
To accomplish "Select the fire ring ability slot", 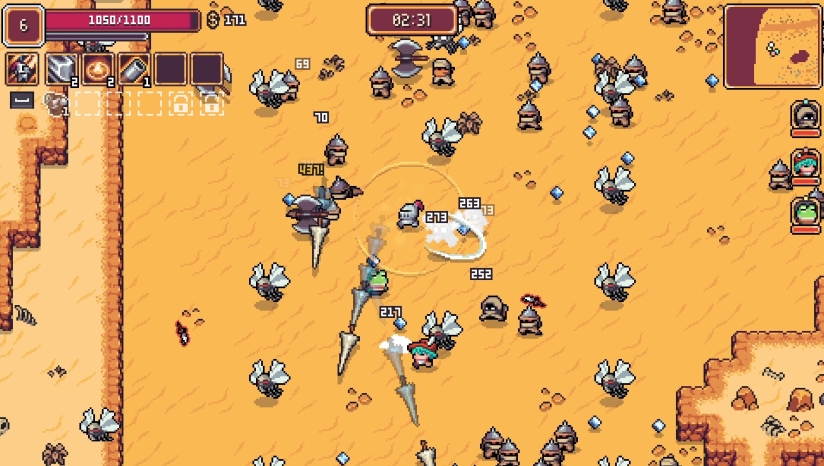I will [x=98, y=69].
